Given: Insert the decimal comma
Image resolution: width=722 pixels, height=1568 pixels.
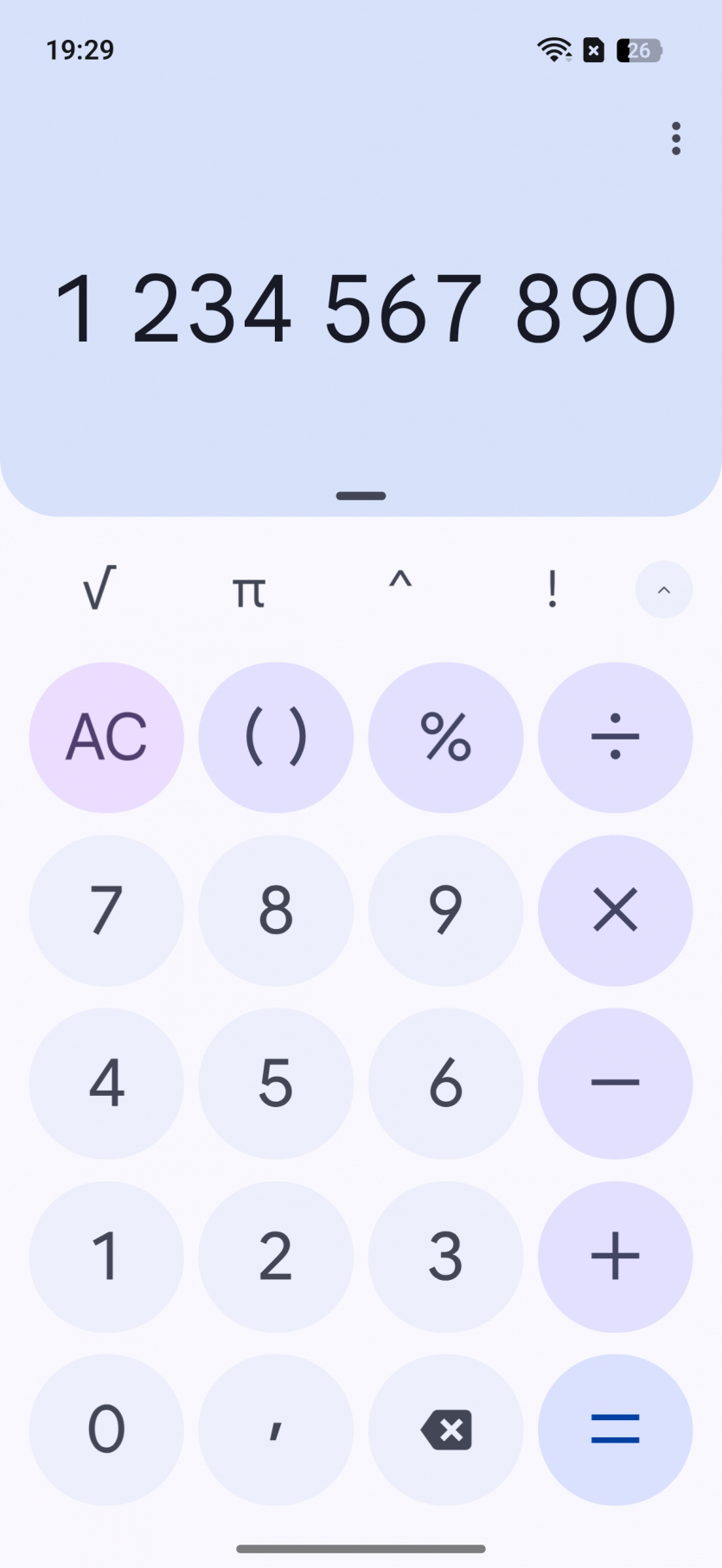Looking at the screenshot, I should click(276, 1429).
